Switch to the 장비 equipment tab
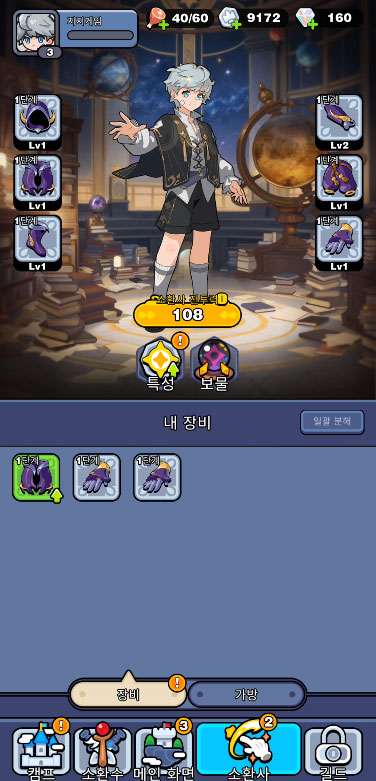Viewport: 376px width, 781px height. [127, 694]
